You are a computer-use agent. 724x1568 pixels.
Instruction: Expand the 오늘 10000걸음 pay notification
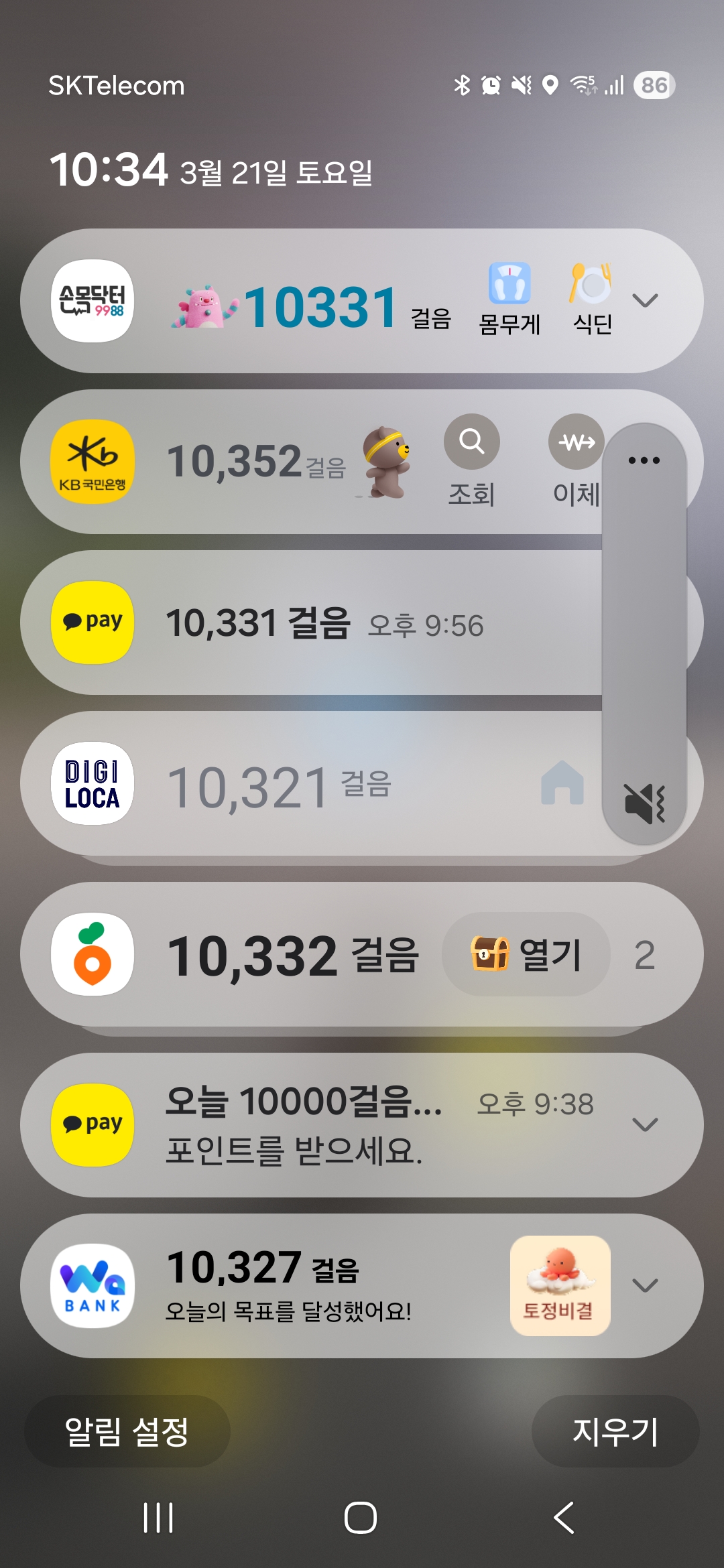click(x=645, y=1124)
